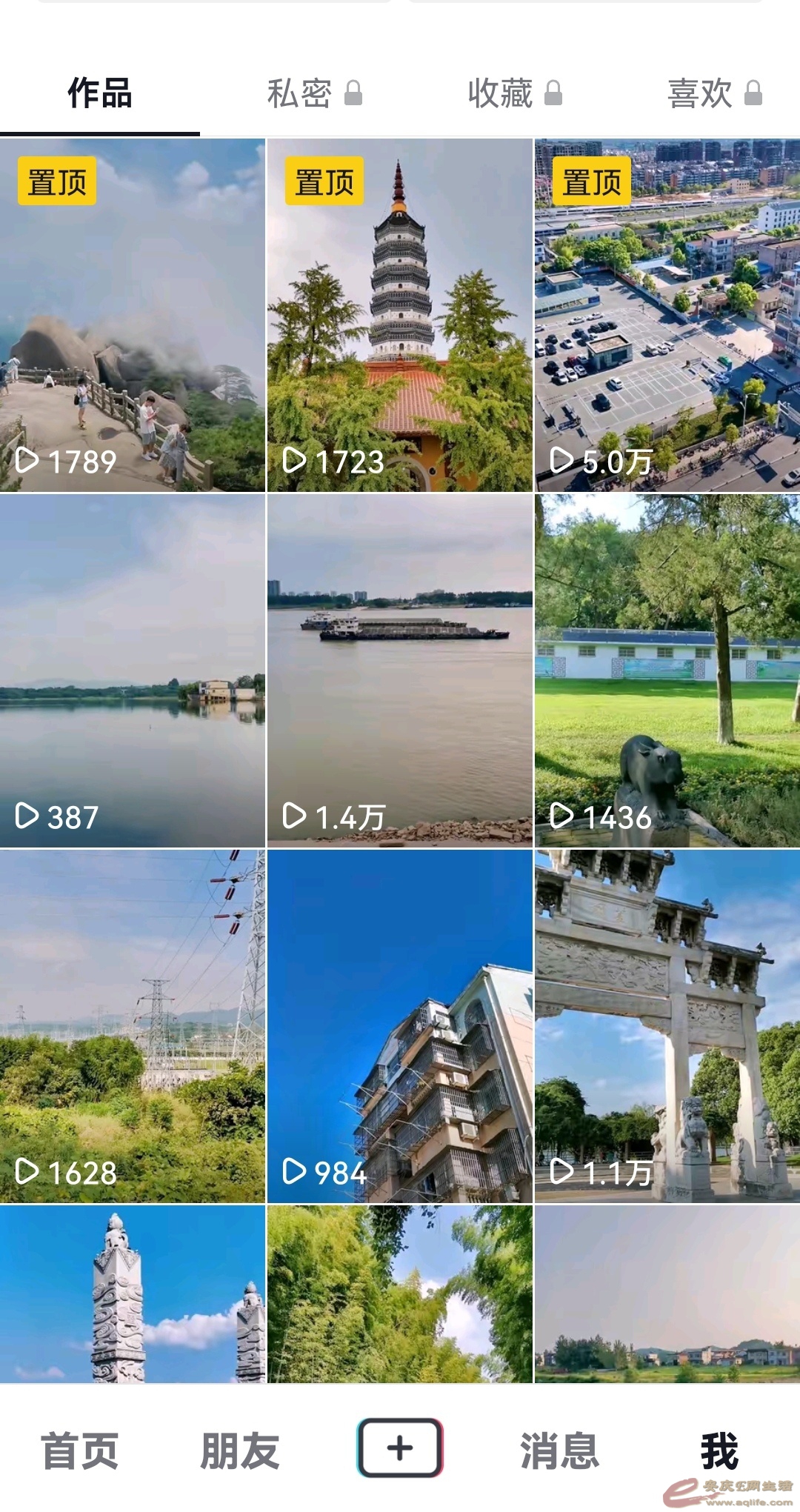
Task: Open the 朋友 tab
Action: point(240,1451)
